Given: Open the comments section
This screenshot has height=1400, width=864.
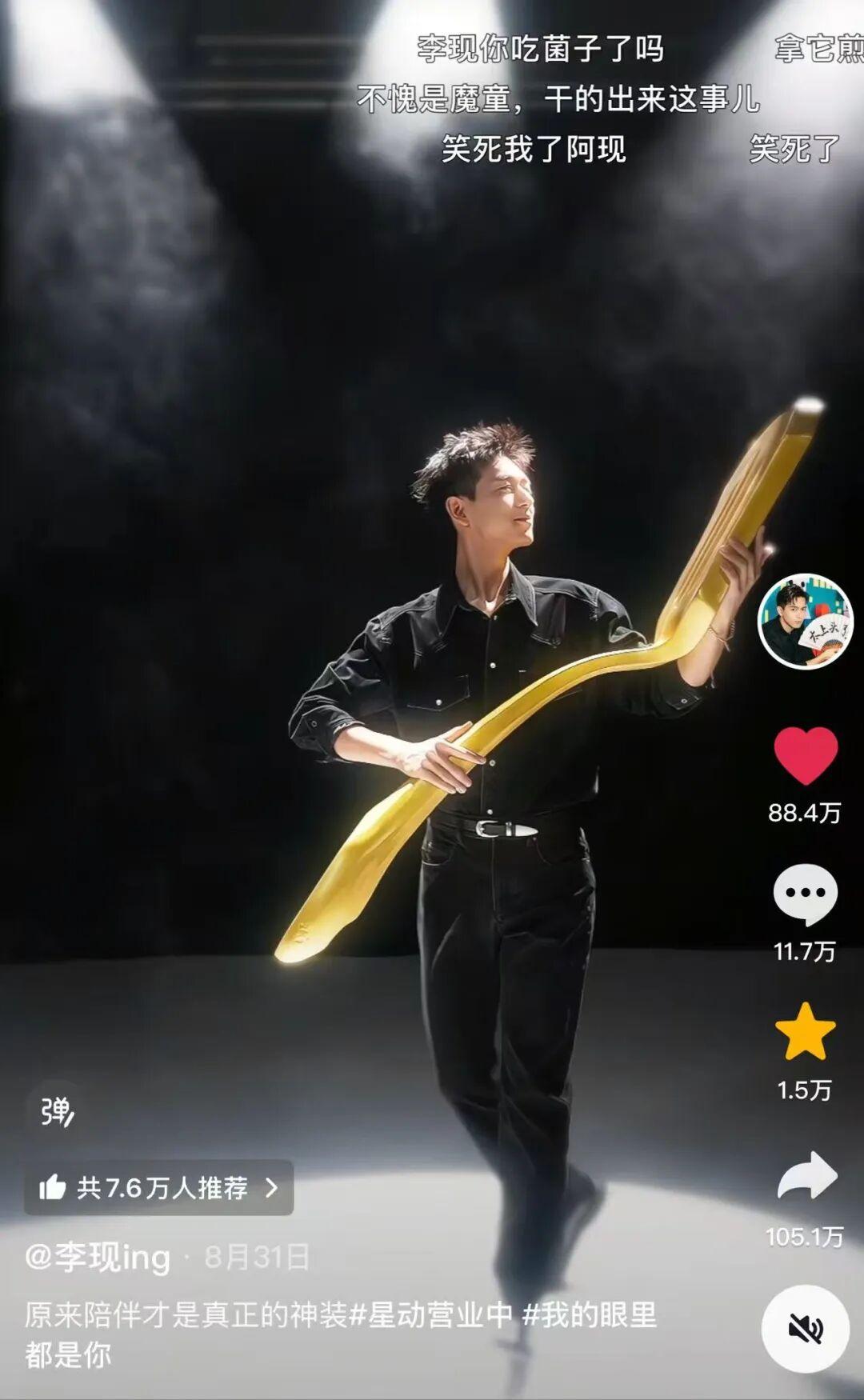Looking at the screenshot, I should coord(805,894).
